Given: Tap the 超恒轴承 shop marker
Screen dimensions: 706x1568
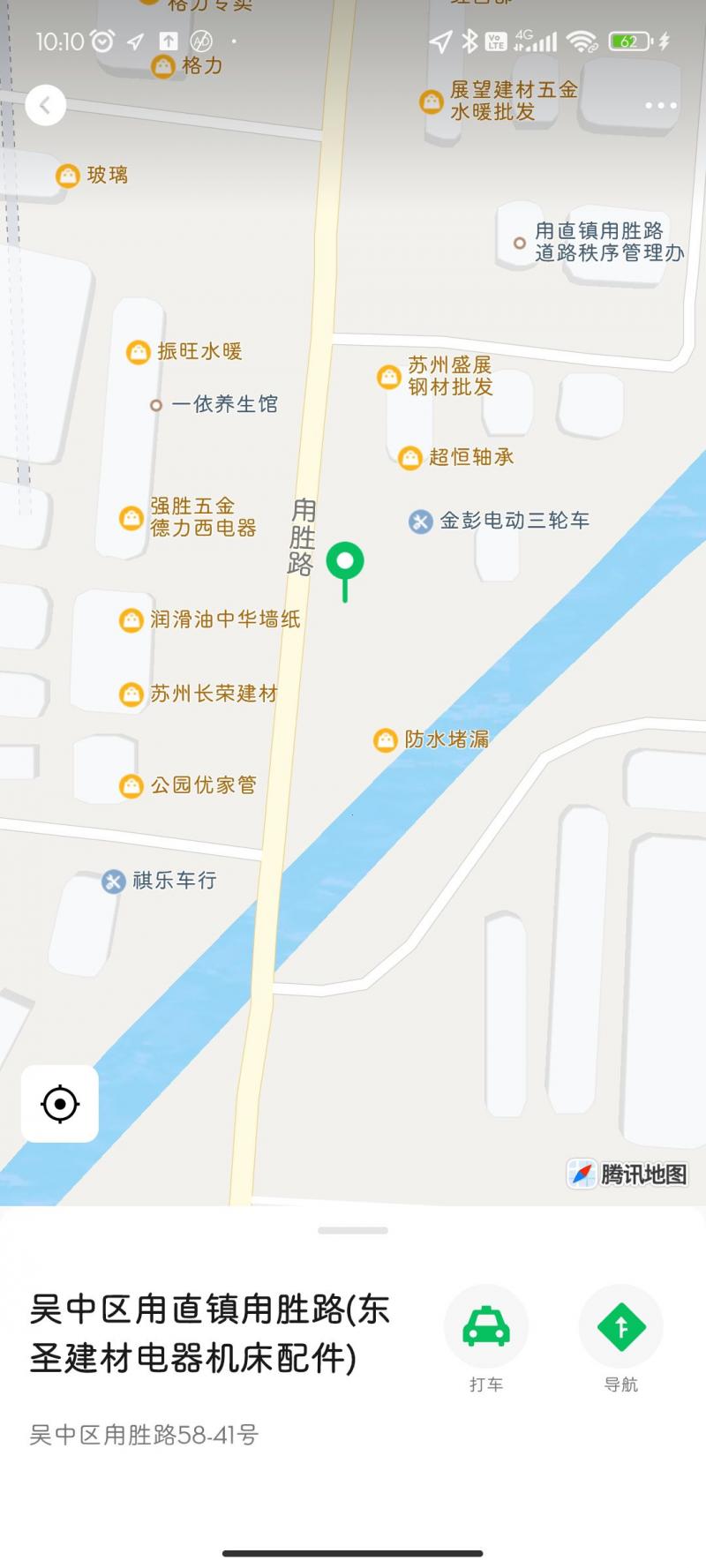Looking at the screenshot, I should 409,457.
